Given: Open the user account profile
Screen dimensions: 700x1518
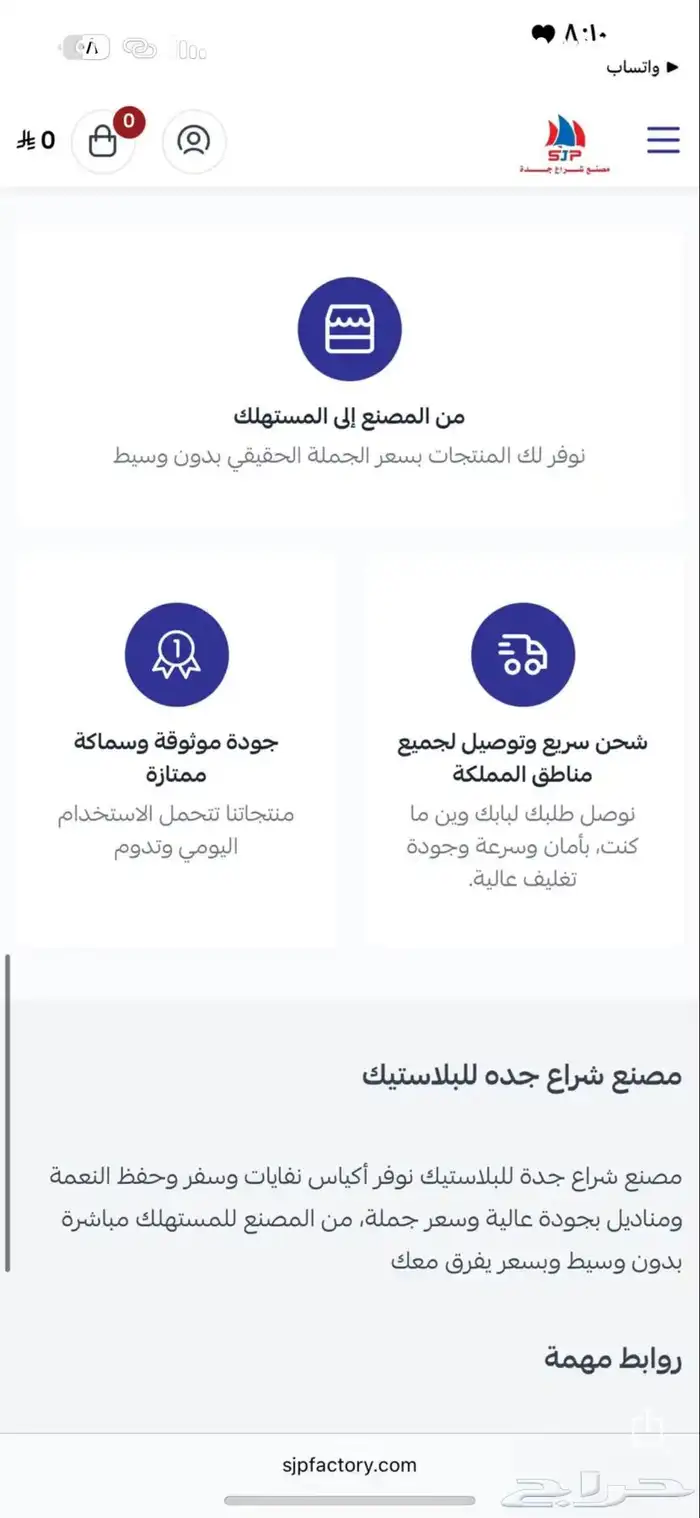Looking at the screenshot, I should tap(193, 141).
